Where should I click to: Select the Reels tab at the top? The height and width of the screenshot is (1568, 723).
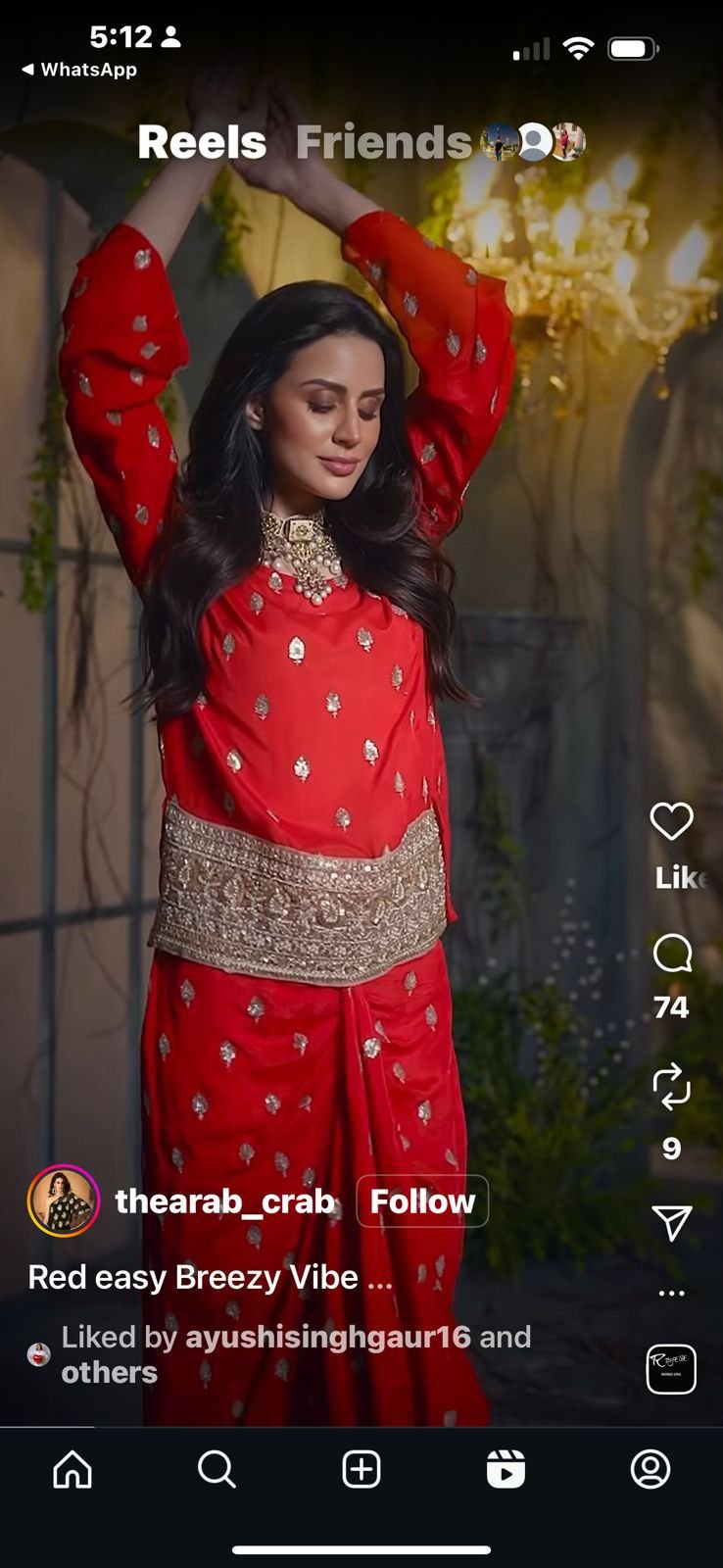click(202, 143)
